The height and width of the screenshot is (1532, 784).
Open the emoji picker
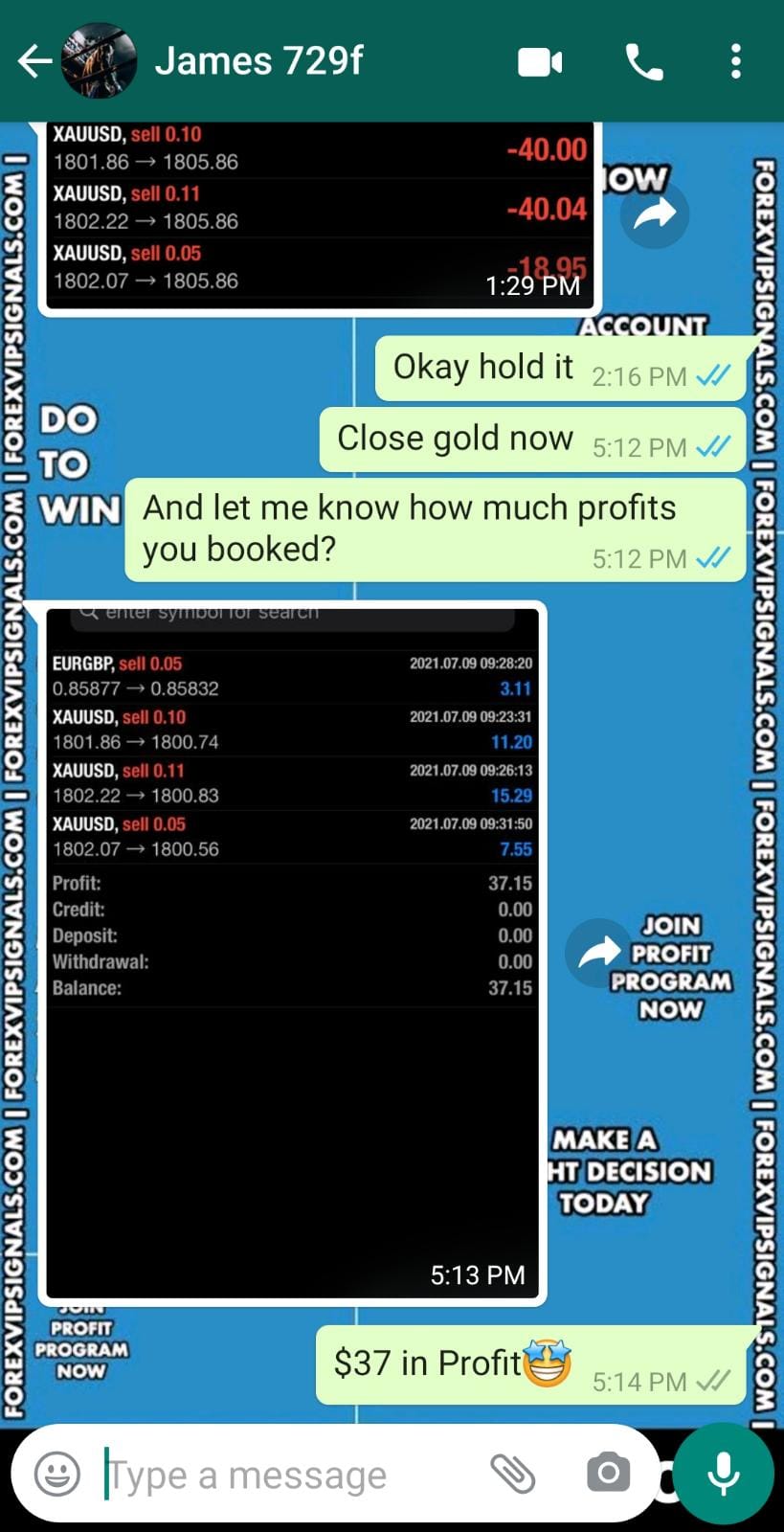click(57, 1475)
